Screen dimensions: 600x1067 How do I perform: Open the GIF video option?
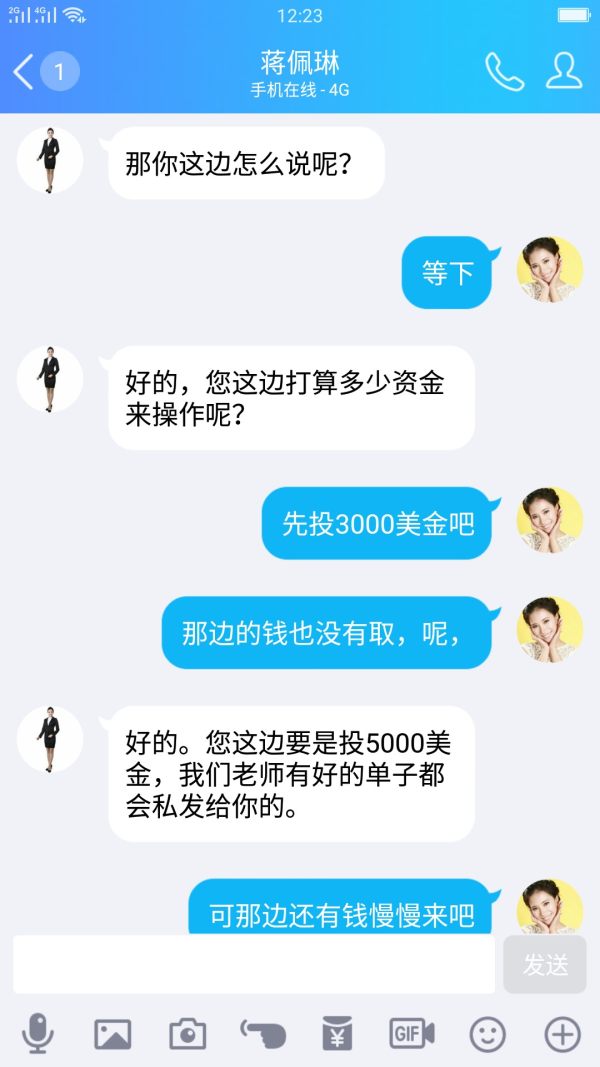point(412,1033)
